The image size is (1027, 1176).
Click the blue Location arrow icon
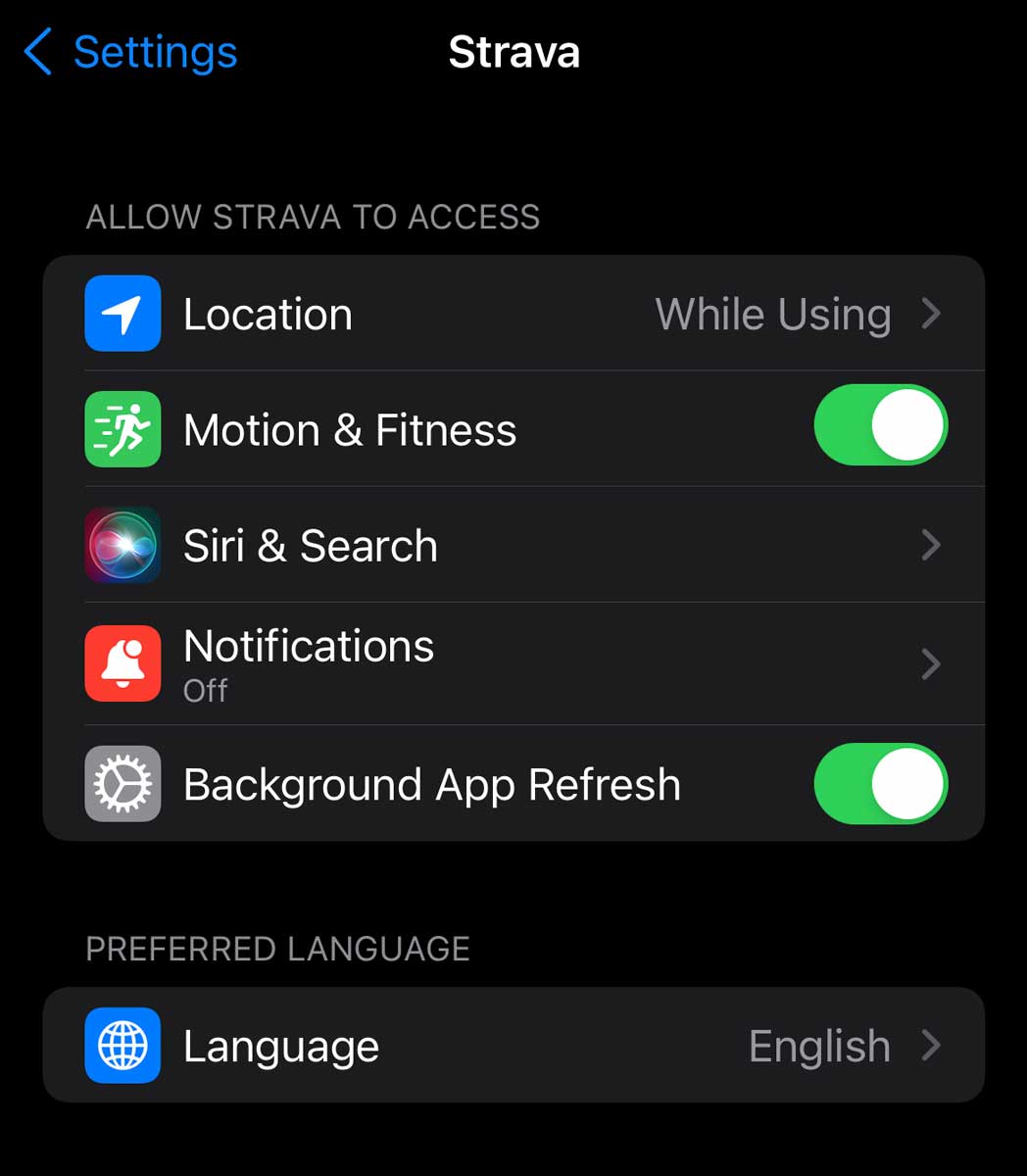point(122,314)
